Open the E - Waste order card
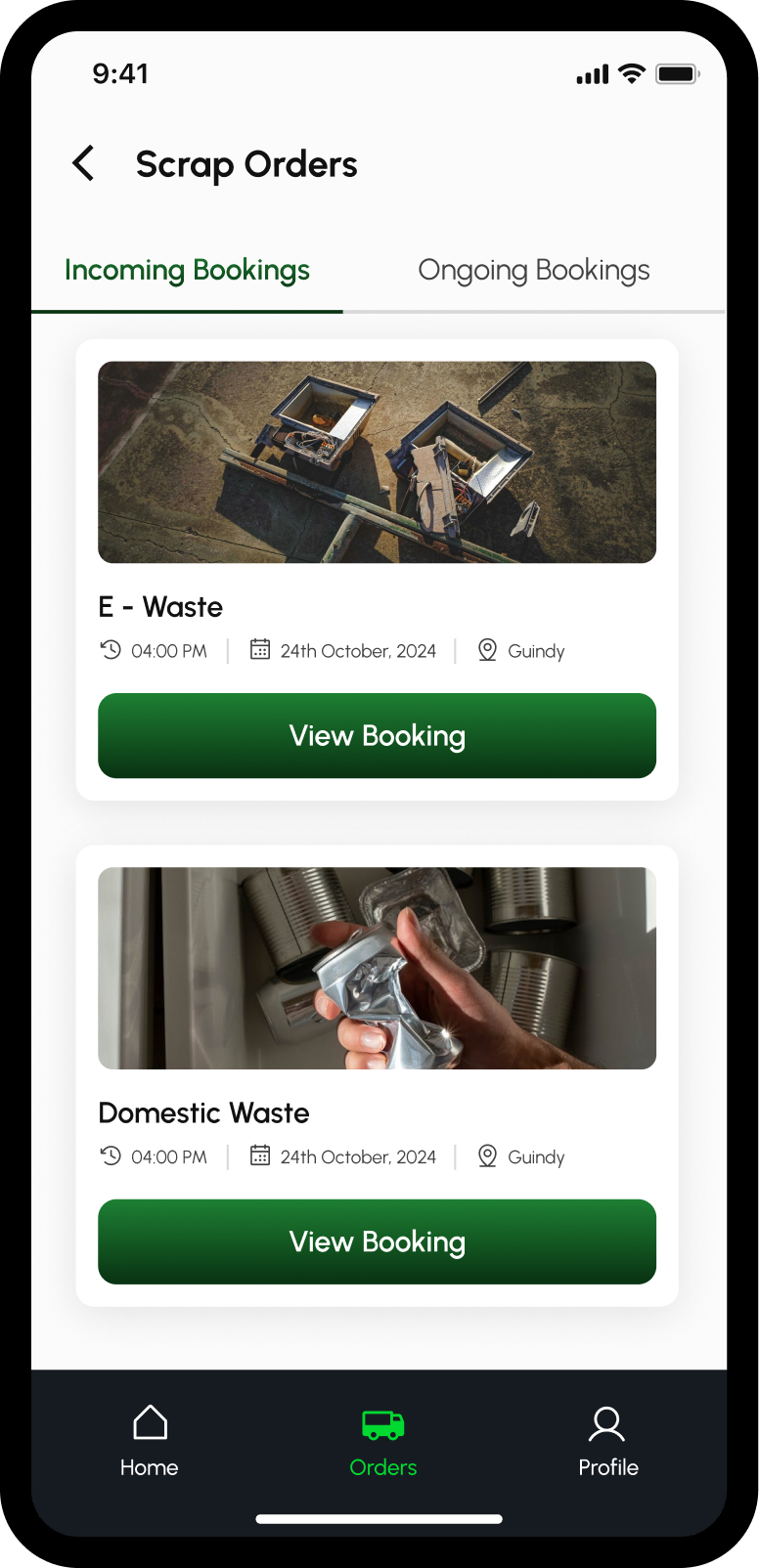The image size is (759, 1568). [377, 570]
